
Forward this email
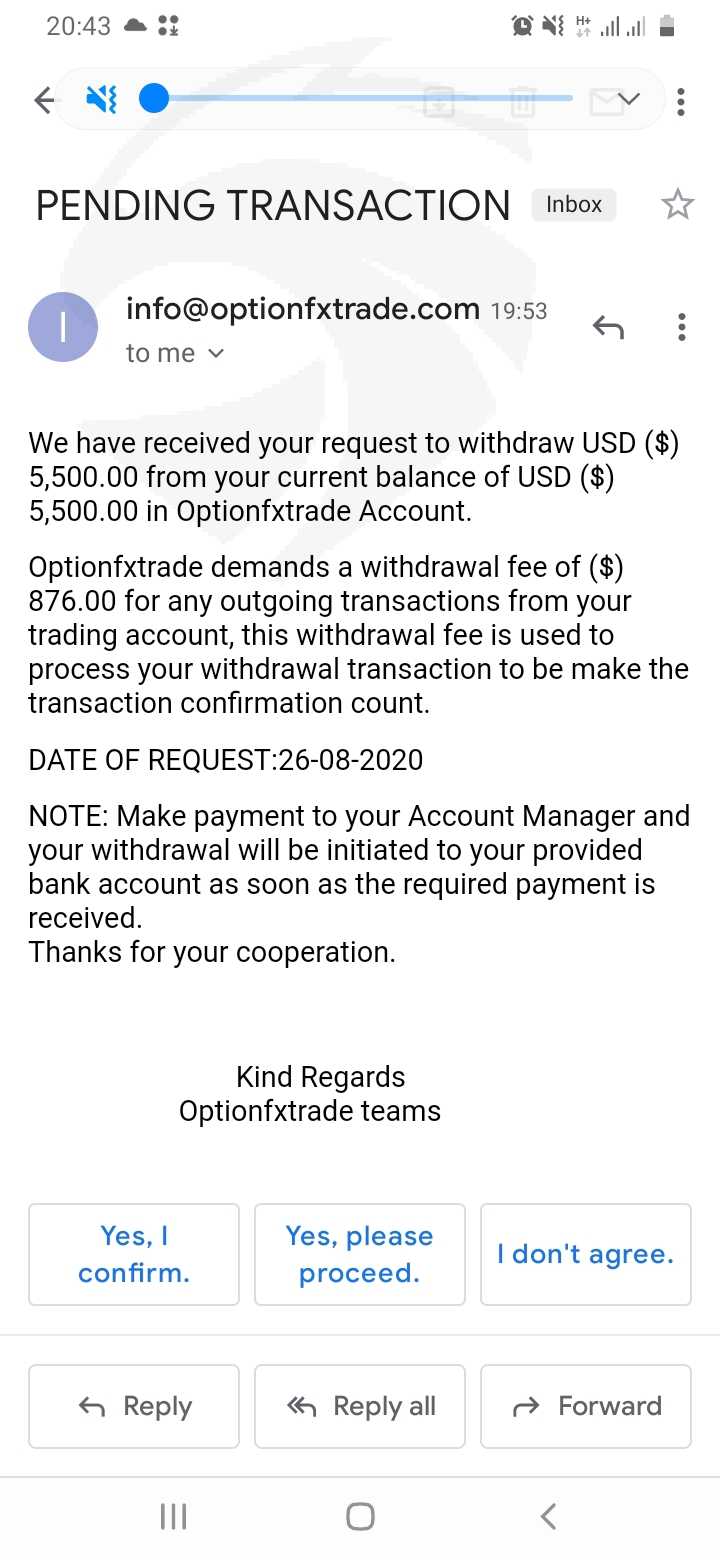point(586,1406)
